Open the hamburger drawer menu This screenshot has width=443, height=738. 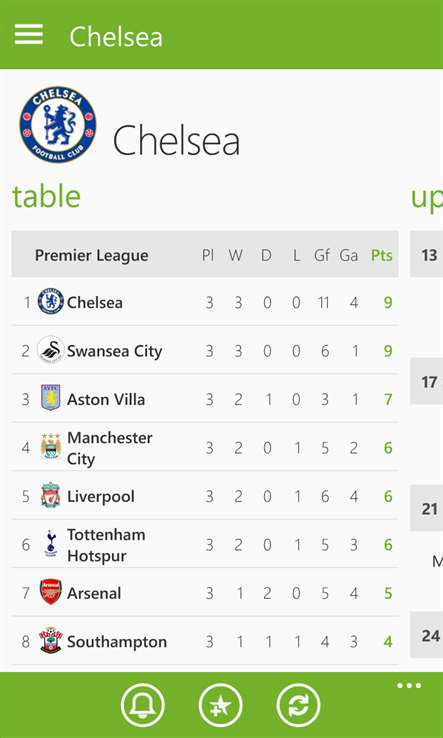(x=29, y=35)
